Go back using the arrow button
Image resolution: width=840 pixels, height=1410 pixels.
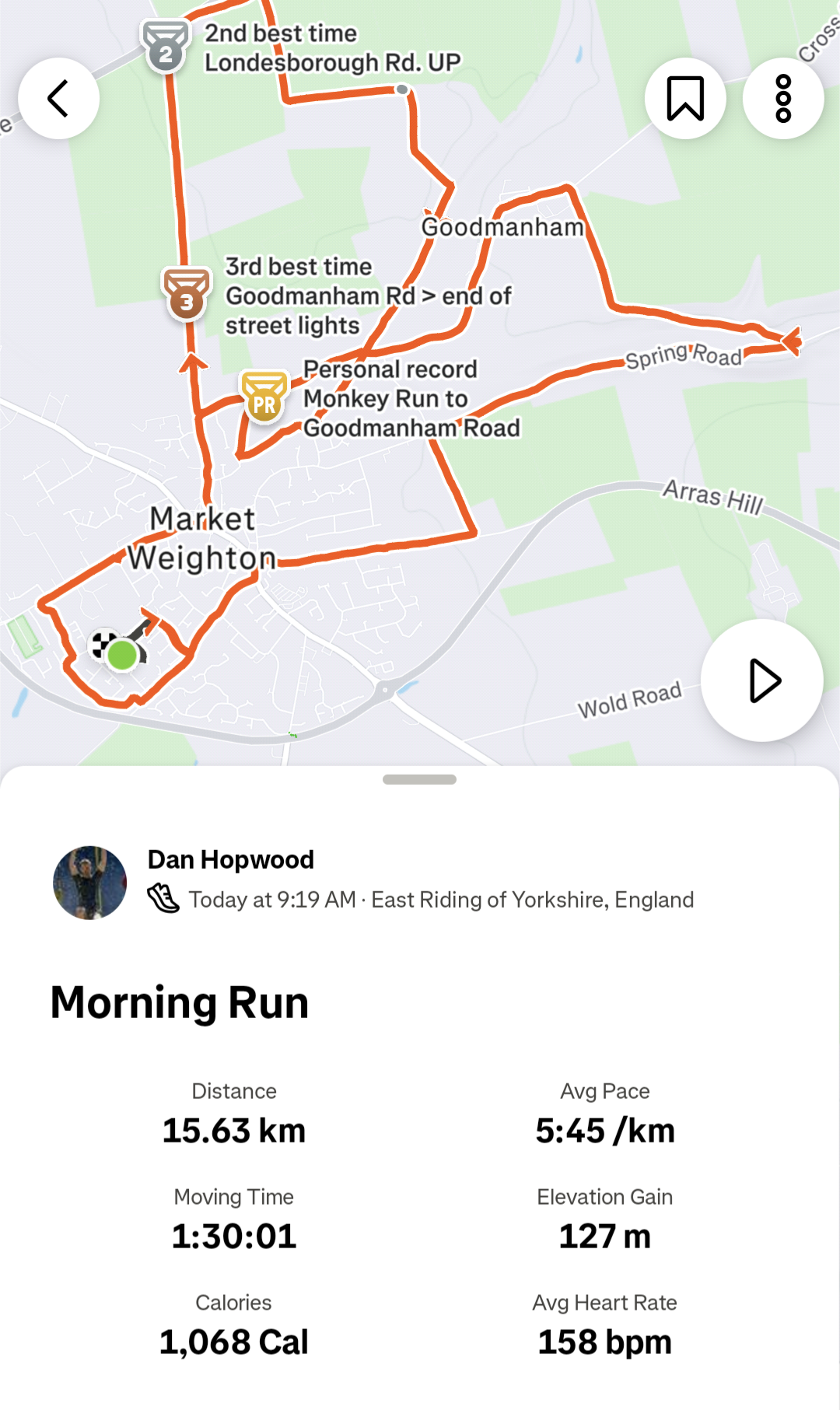point(58,99)
